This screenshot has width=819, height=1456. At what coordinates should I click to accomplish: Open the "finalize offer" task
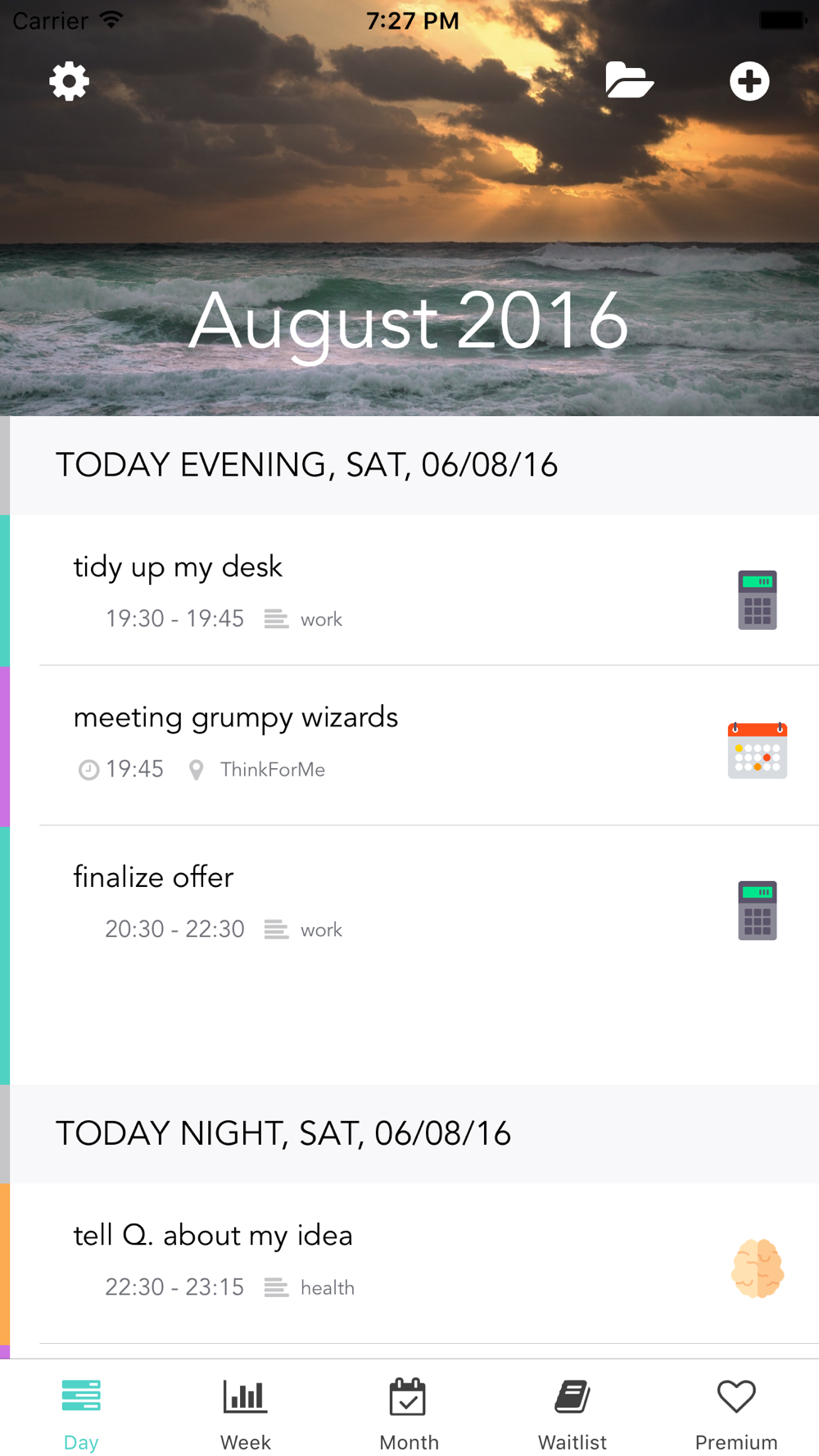[154, 877]
